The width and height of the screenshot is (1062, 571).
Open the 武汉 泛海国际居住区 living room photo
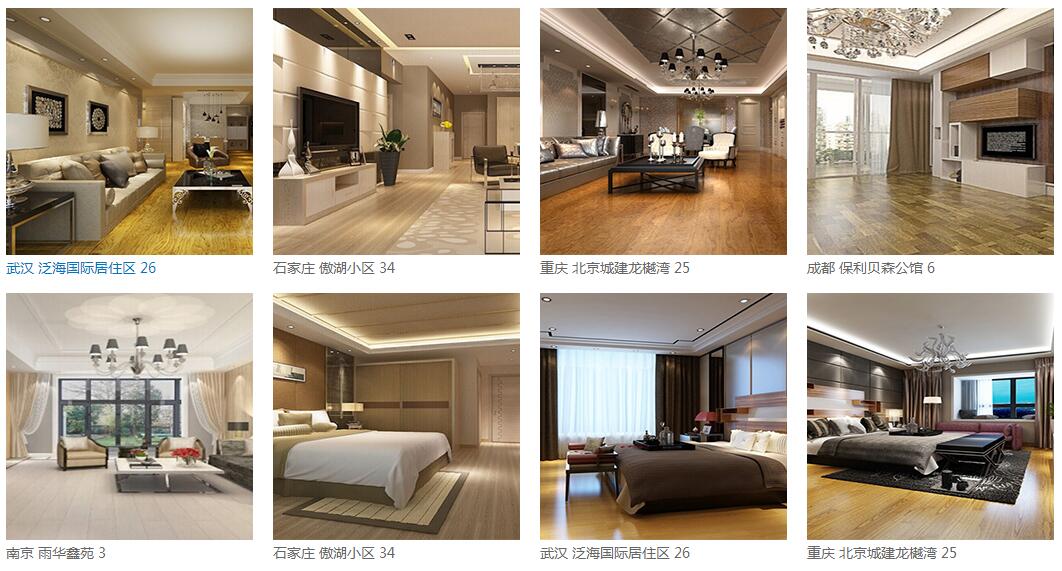[129, 131]
